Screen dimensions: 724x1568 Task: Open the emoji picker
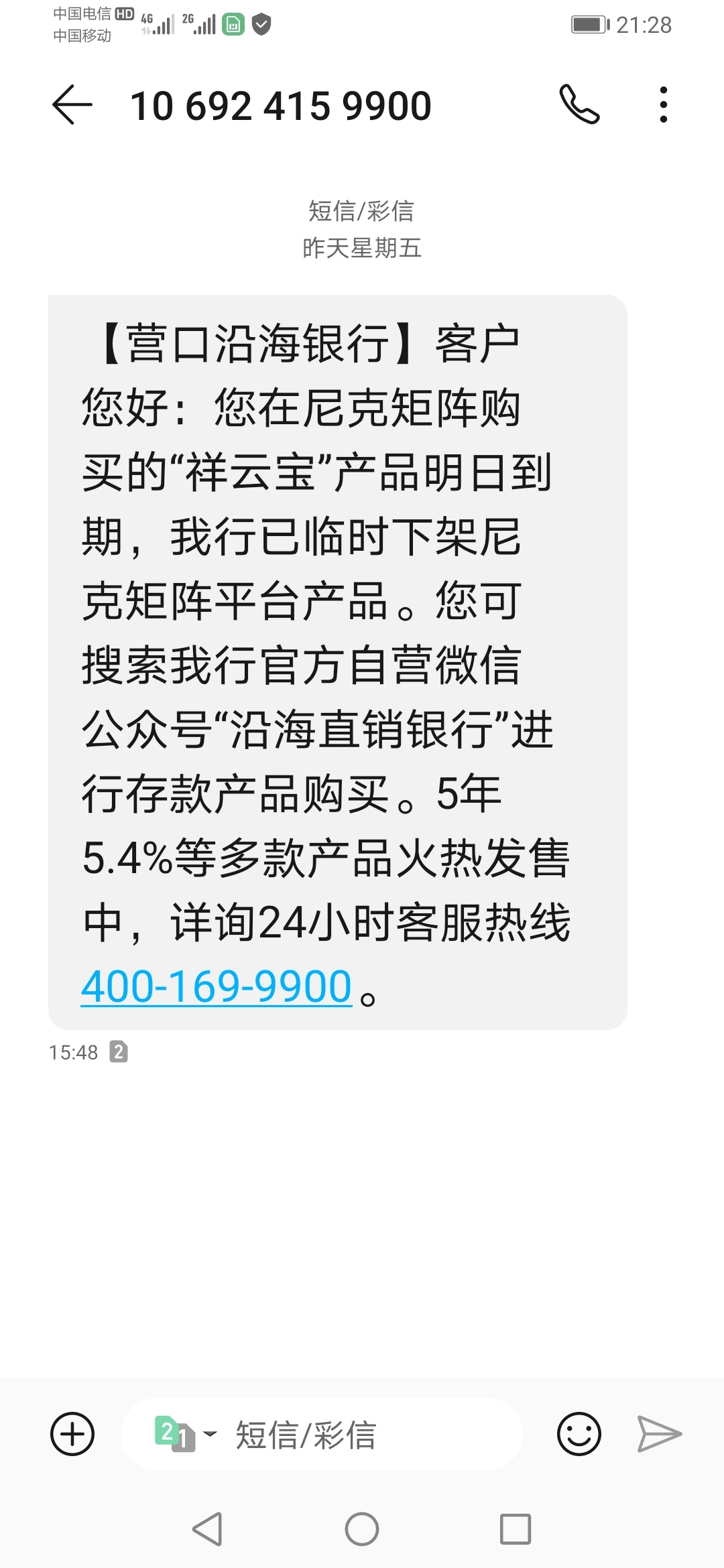579,1435
